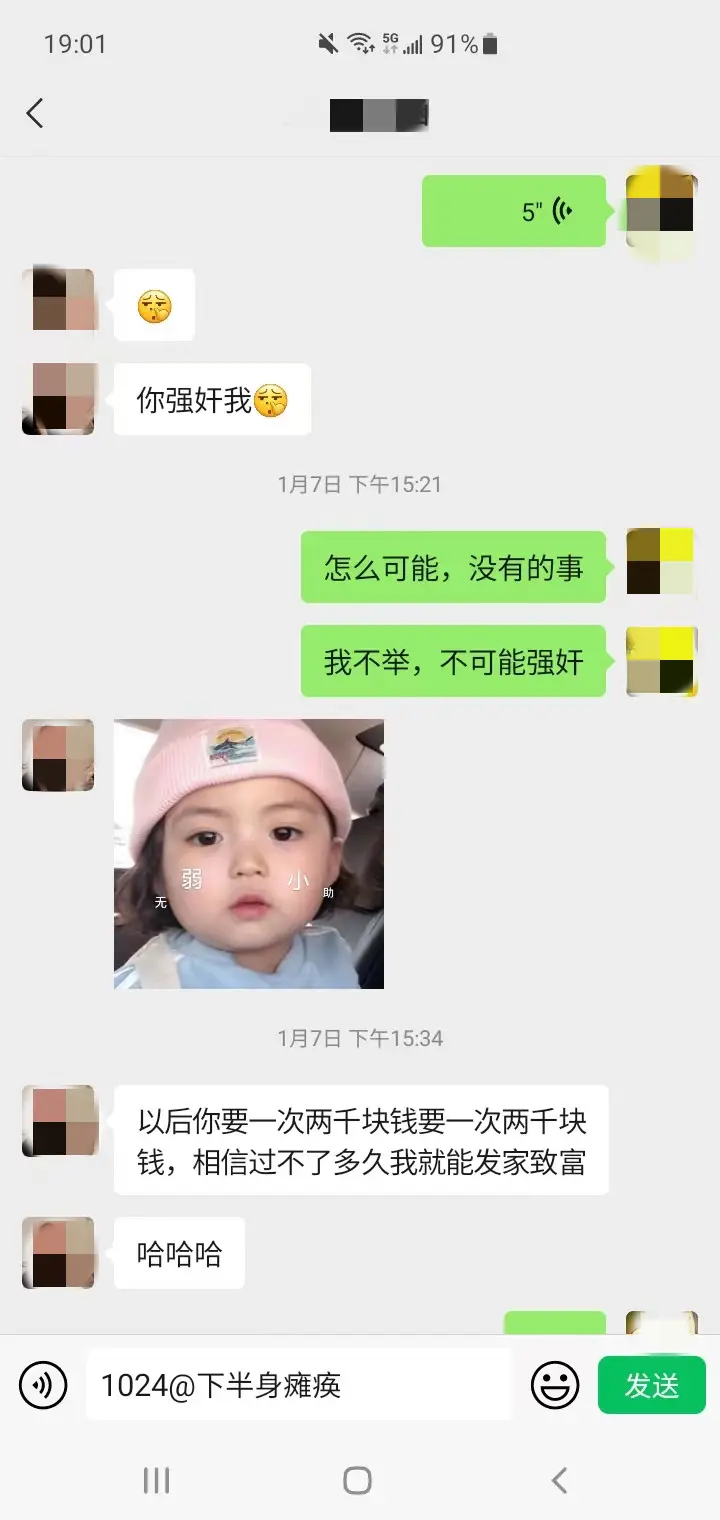Go back from this chat
This screenshot has height=1520, width=720.
(35, 113)
